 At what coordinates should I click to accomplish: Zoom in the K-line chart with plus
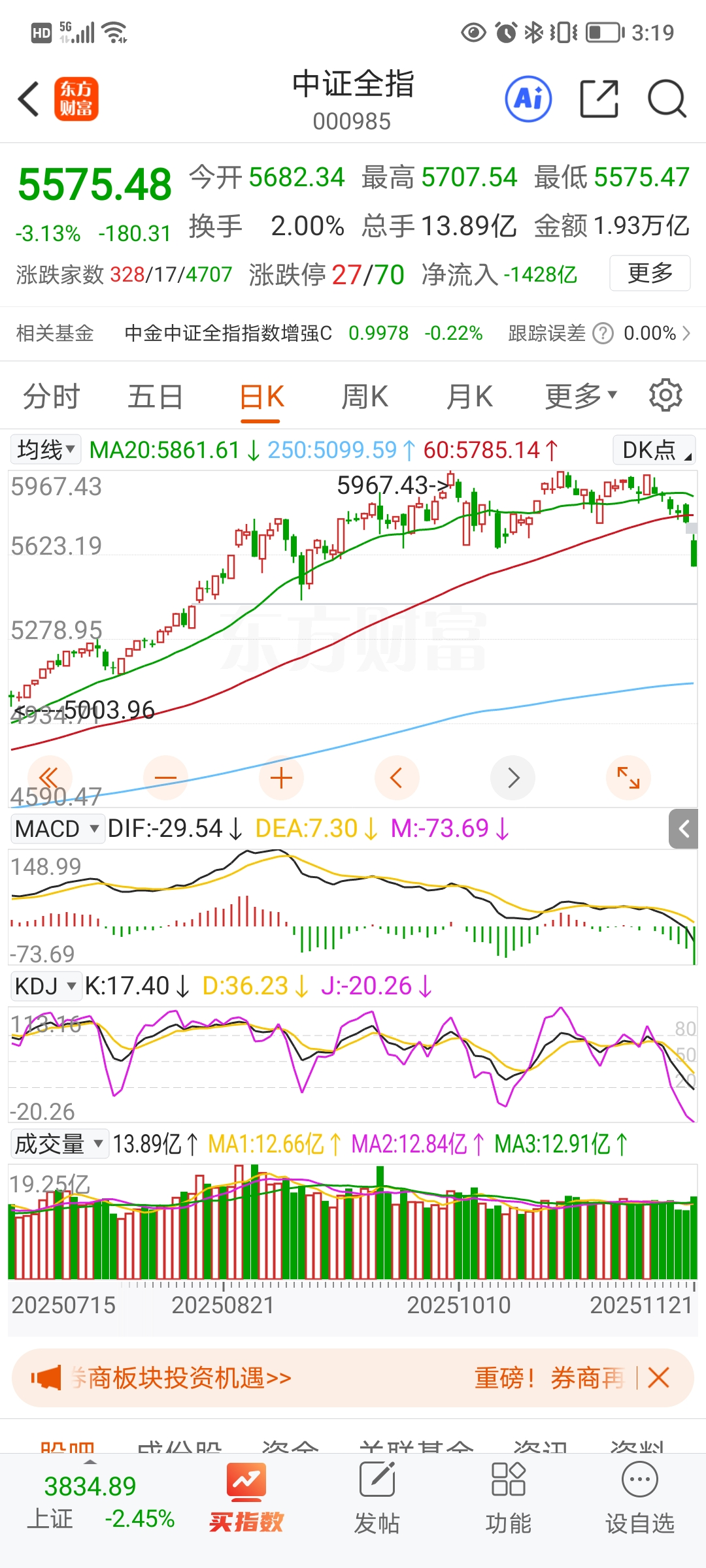click(x=281, y=778)
